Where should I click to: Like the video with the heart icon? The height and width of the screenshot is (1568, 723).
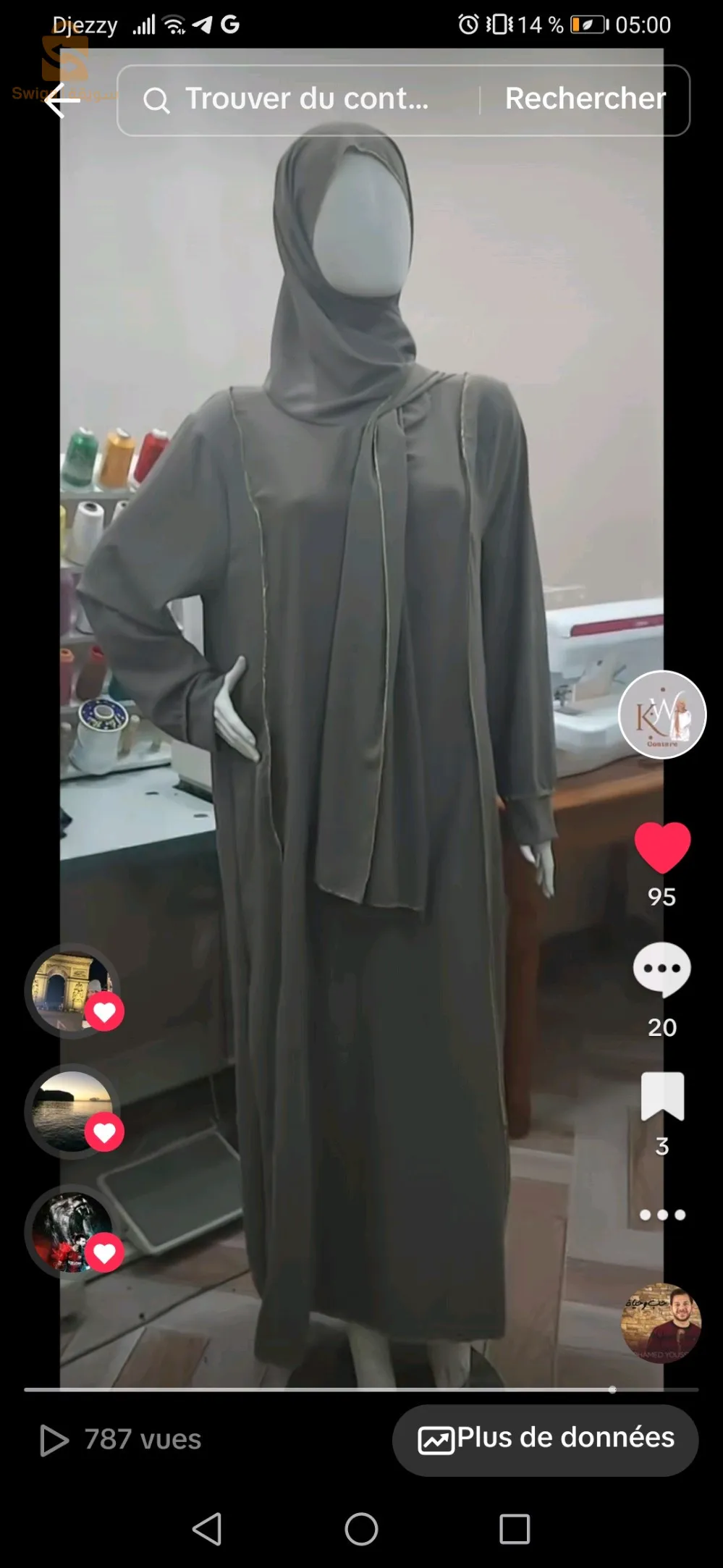click(x=661, y=848)
